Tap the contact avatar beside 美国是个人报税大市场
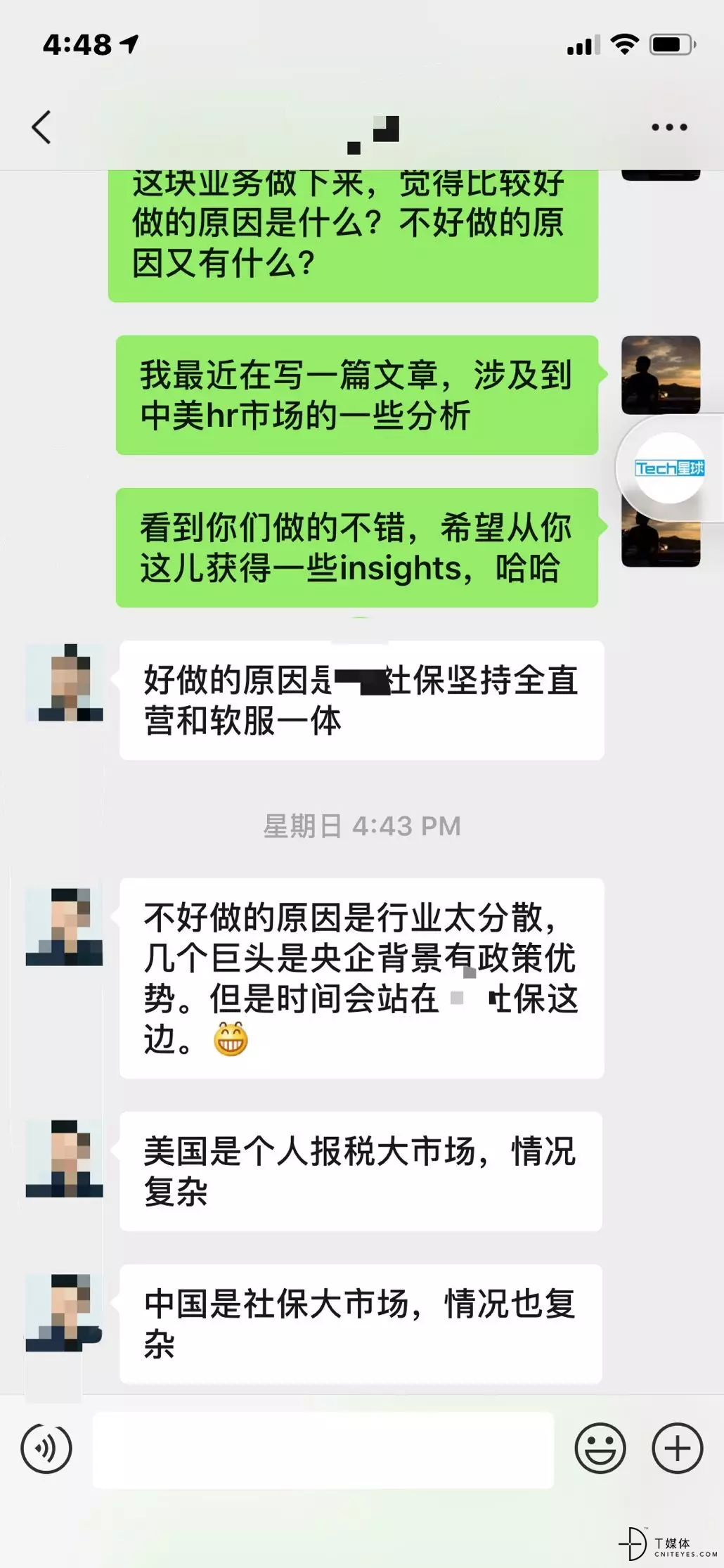 [x=65, y=1158]
